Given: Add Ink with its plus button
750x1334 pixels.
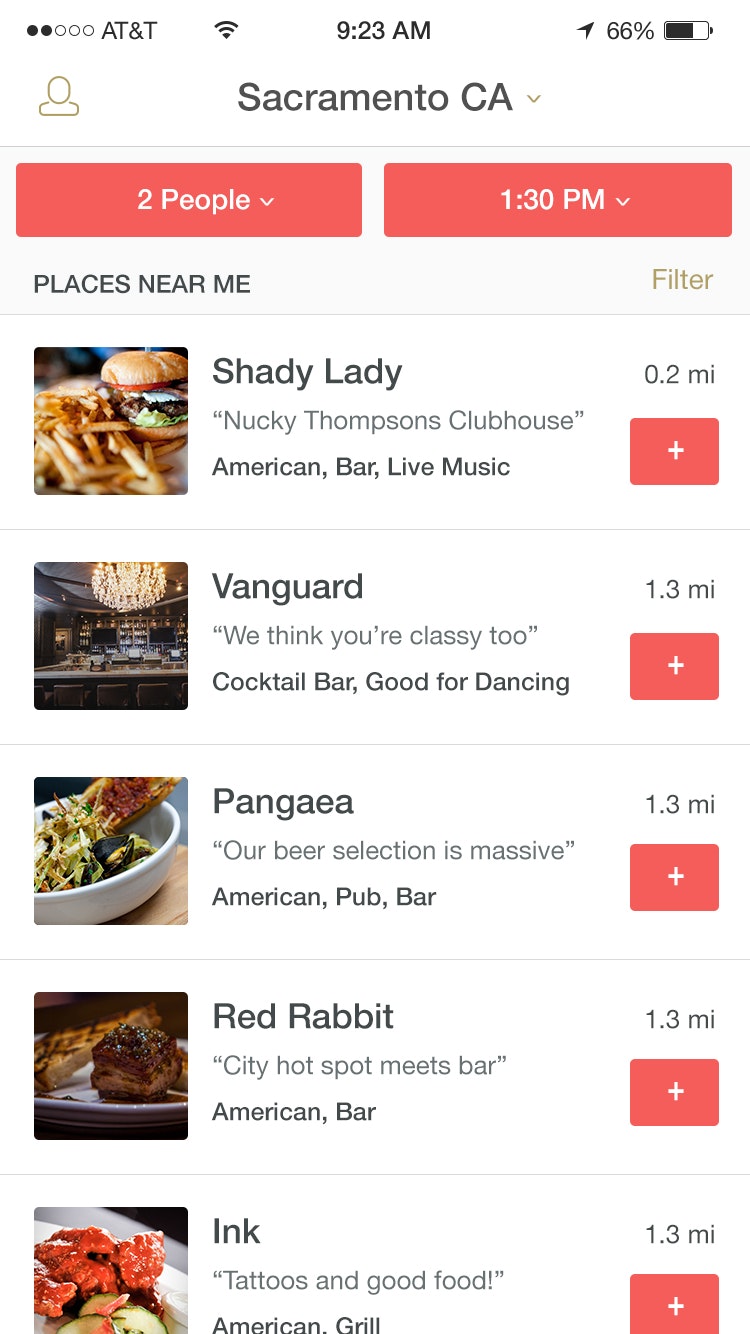Looking at the screenshot, I should tap(674, 1305).
